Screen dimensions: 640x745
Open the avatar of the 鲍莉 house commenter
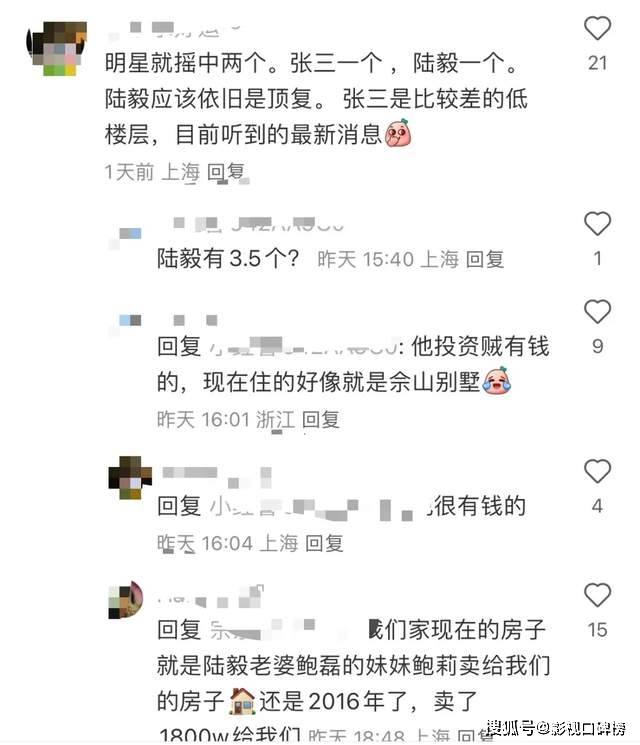(126, 598)
